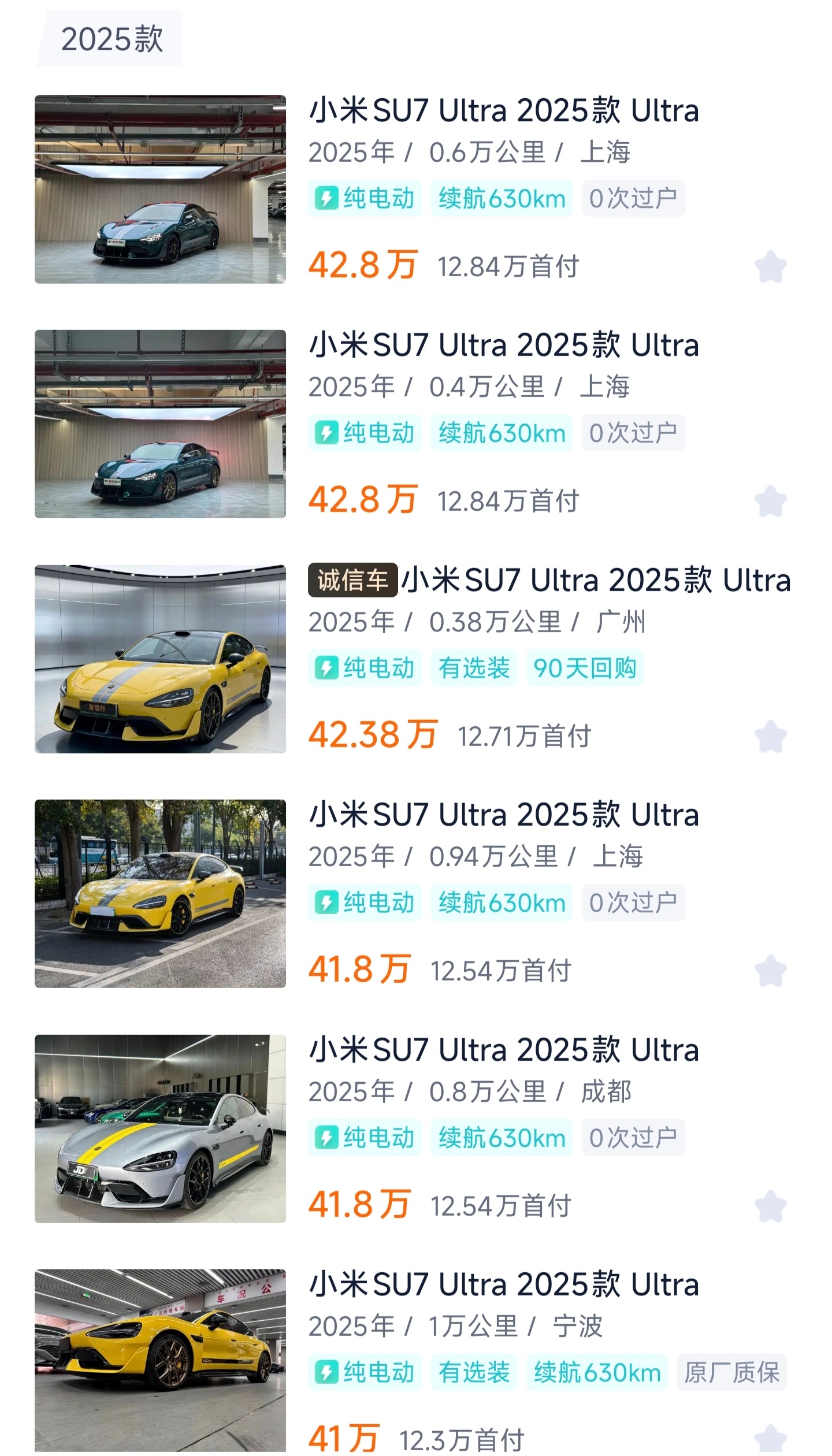Click the 纯电动 lightning badge on first listing

pyautogui.click(x=364, y=198)
